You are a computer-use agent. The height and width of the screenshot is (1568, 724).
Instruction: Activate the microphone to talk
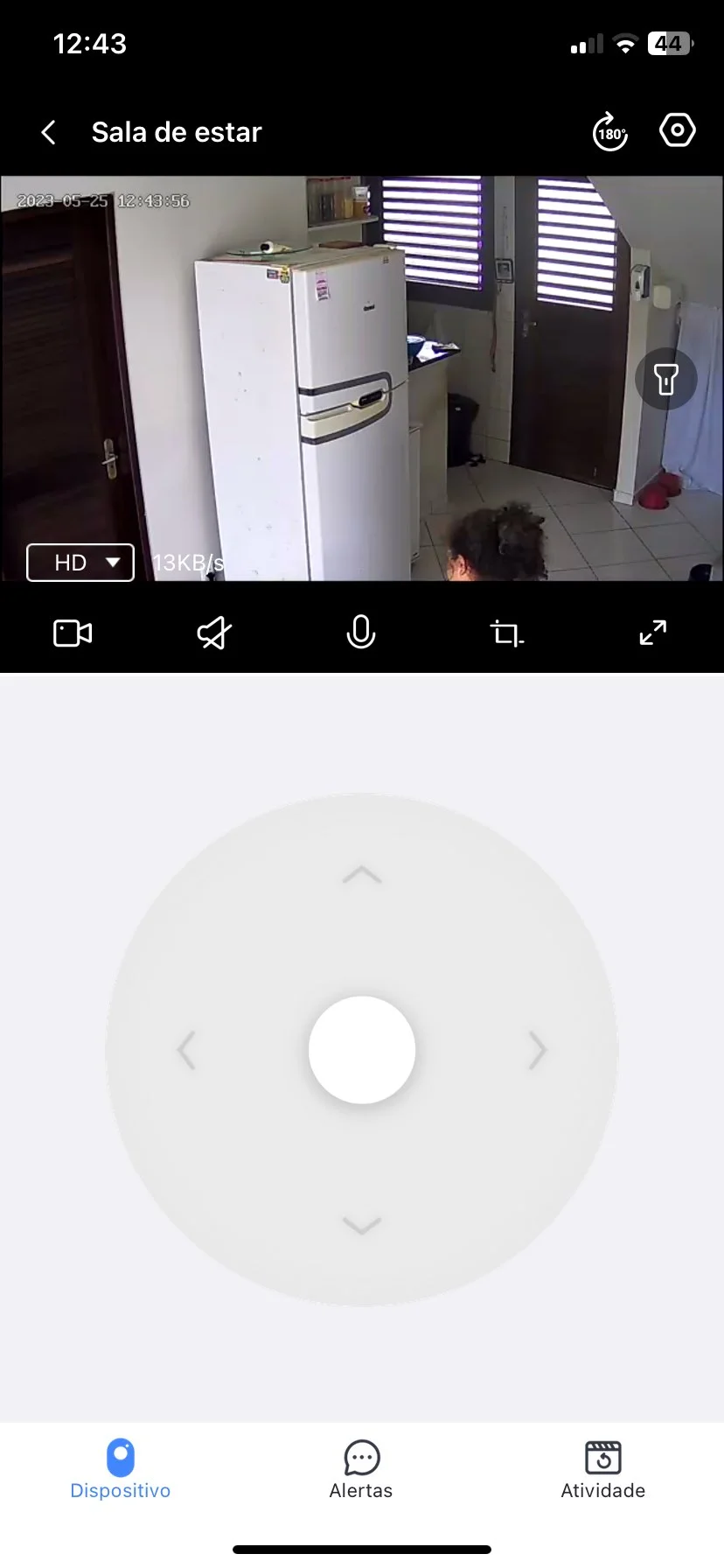361,632
